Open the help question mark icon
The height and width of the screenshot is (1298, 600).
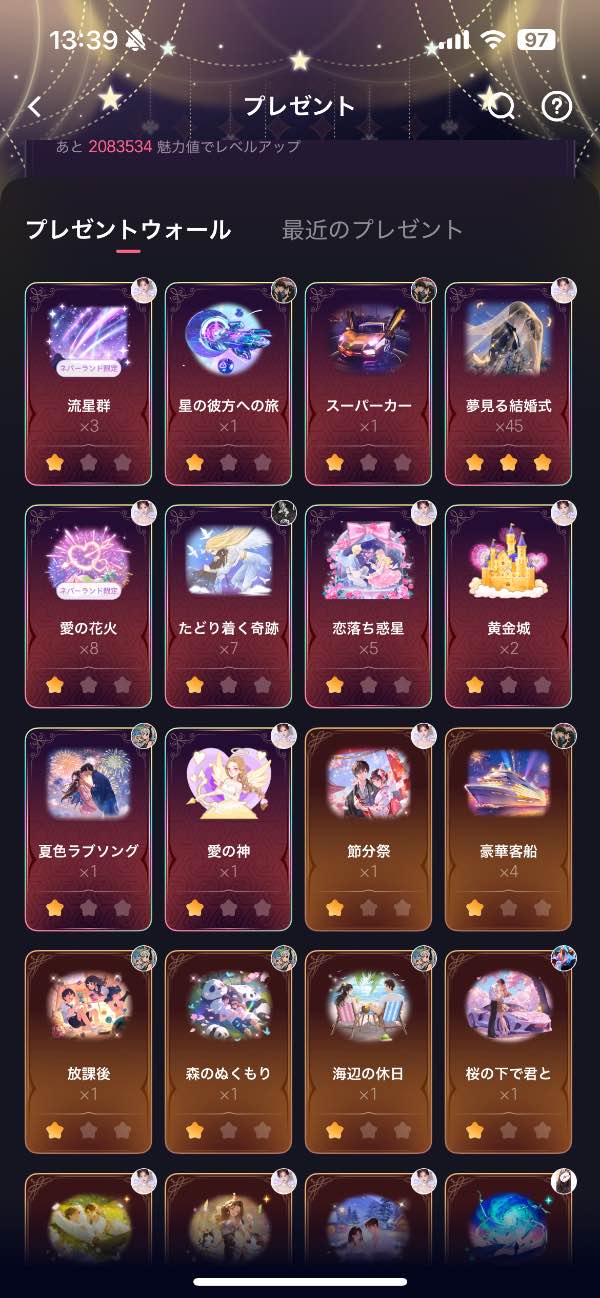[556, 106]
